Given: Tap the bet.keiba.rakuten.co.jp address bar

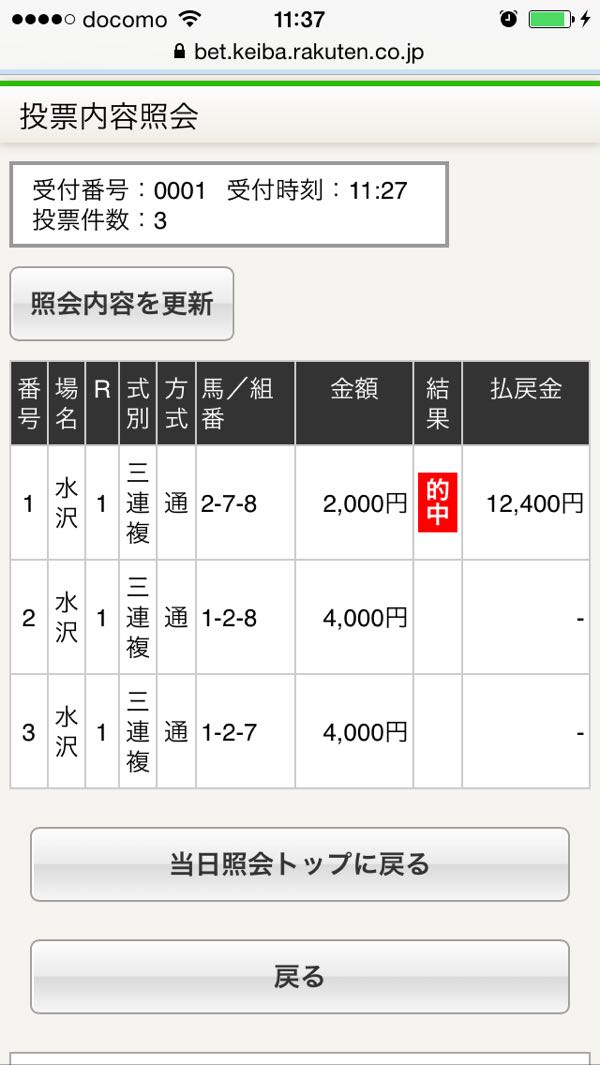Looking at the screenshot, I should pos(299,51).
